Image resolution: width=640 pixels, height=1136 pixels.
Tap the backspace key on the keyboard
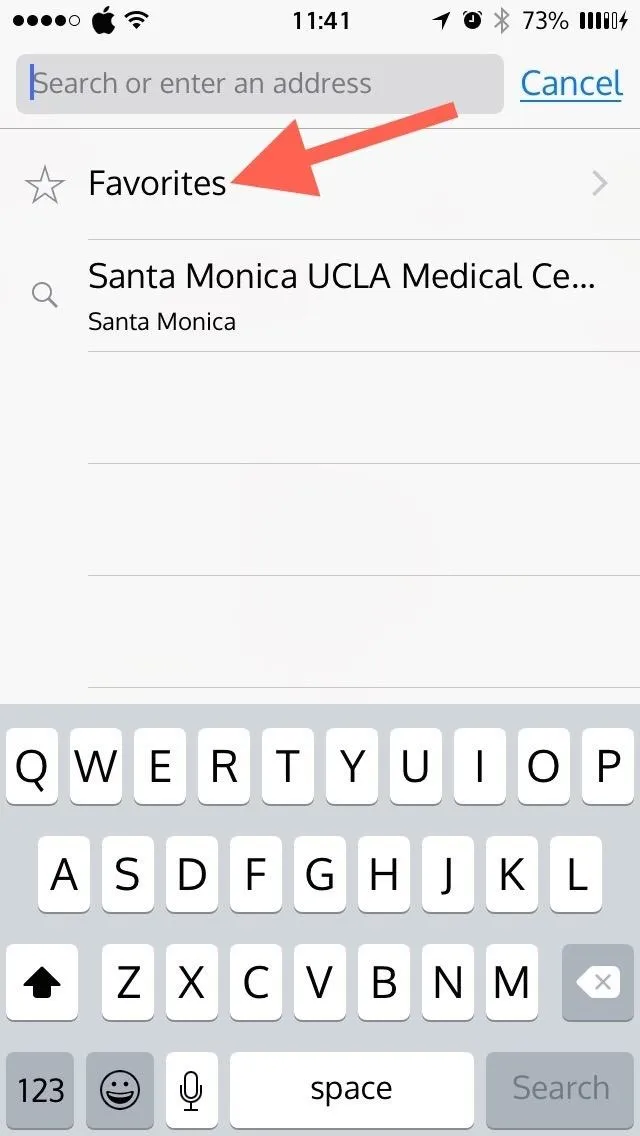coord(597,982)
